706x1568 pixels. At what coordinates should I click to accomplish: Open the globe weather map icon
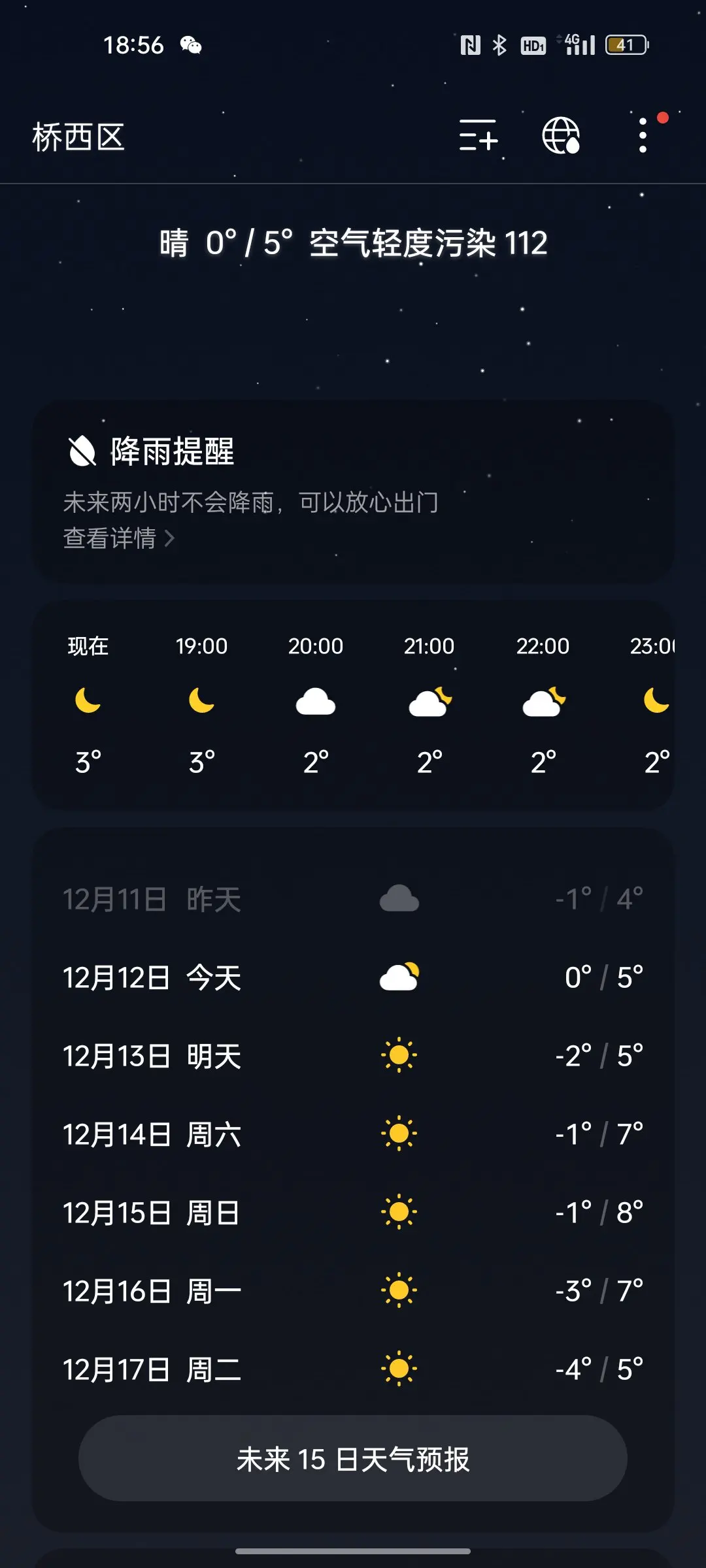pyautogui.click(x=561, y=136)
